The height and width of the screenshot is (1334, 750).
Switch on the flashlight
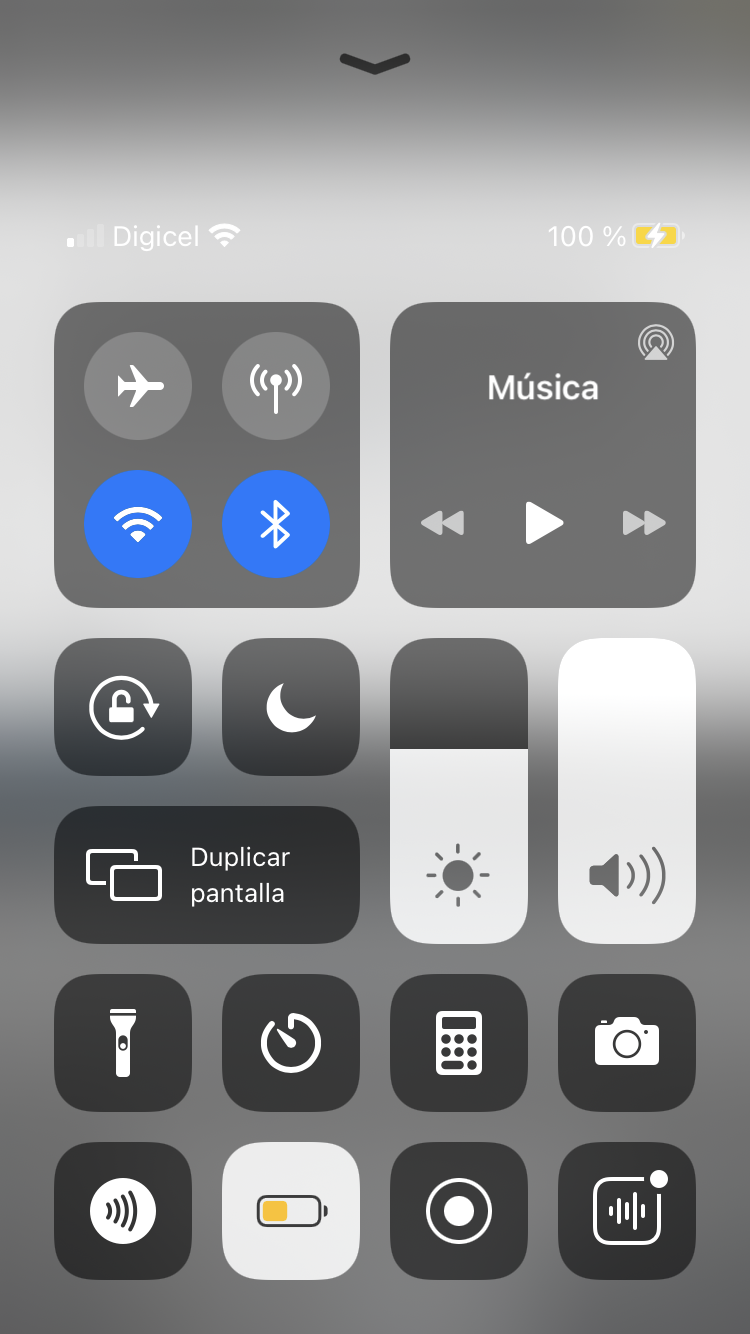pos(123,1043)
